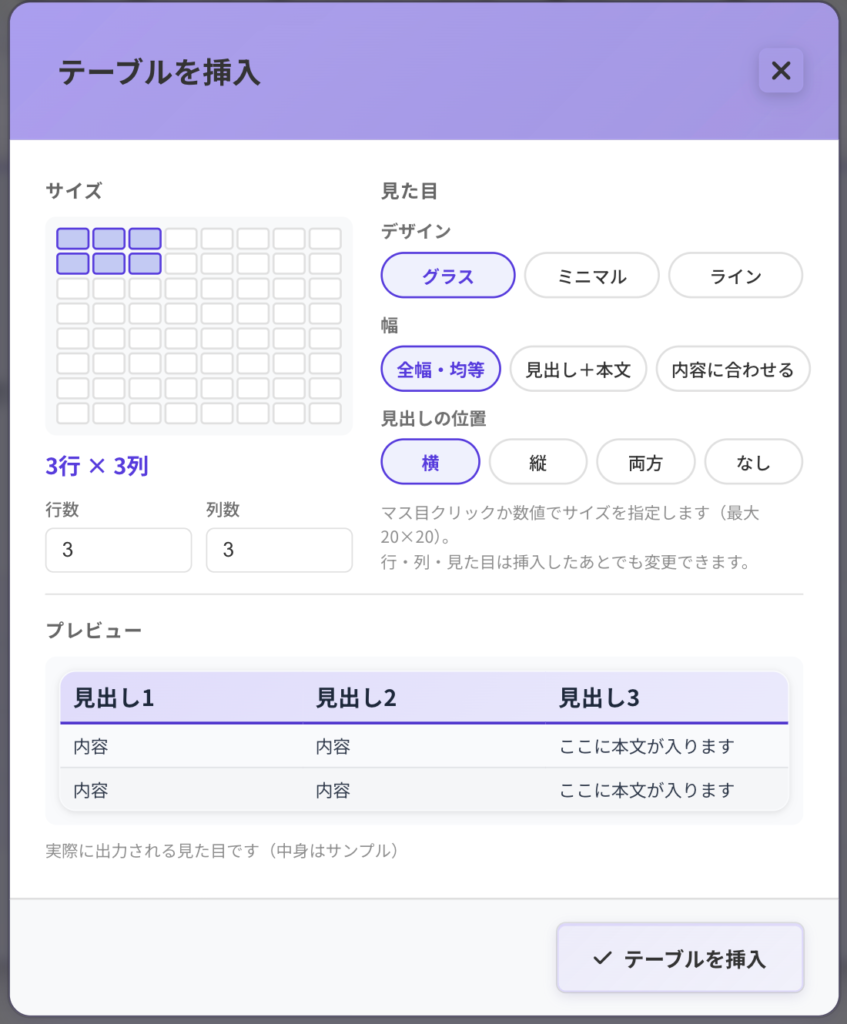Viewport: 847px width, 1024px height.
Task: Select 全幅・均等 width option
Action: 441,369
